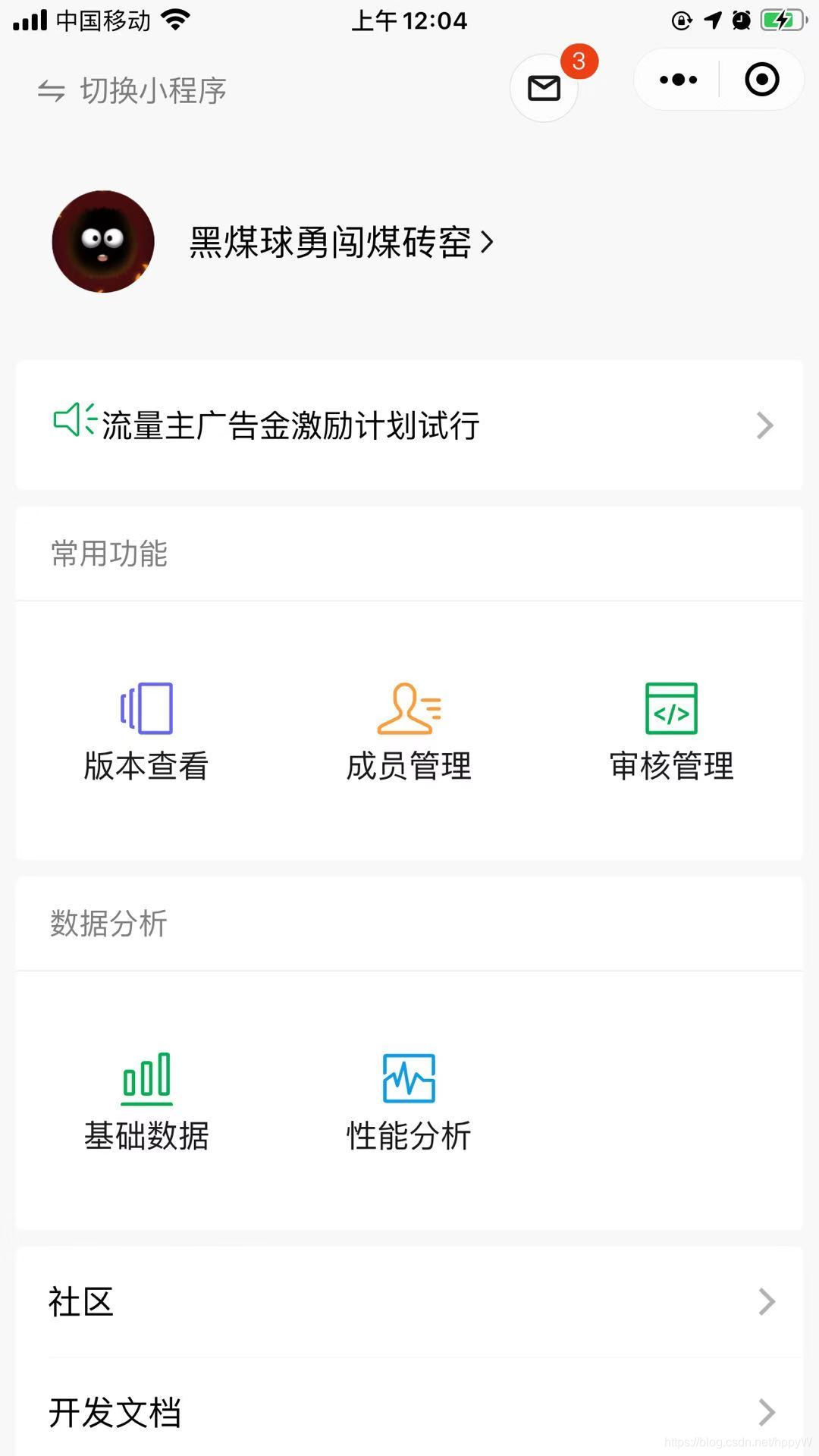The height and width of the screenshot is (1456, 819).
Task: Close the mini program via the circle icon
Action: pyautogui.click(x=761, y=80)
